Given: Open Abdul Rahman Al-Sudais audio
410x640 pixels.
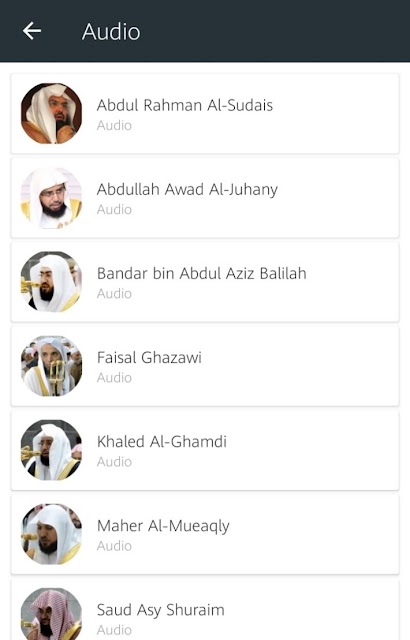Looking at the screenshot, I should tap(205, 113).
